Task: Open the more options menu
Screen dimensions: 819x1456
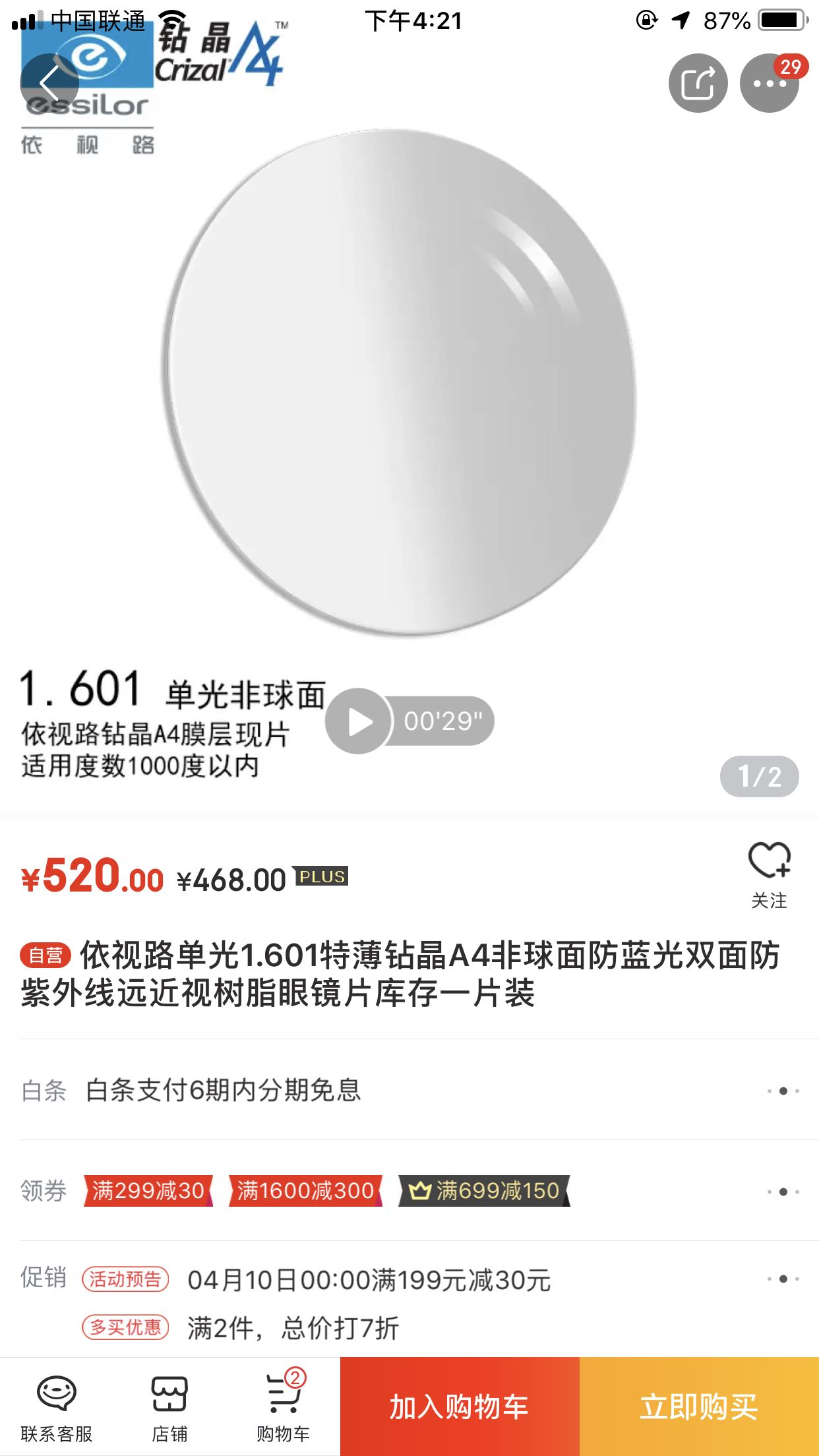Action: [770, 83]
